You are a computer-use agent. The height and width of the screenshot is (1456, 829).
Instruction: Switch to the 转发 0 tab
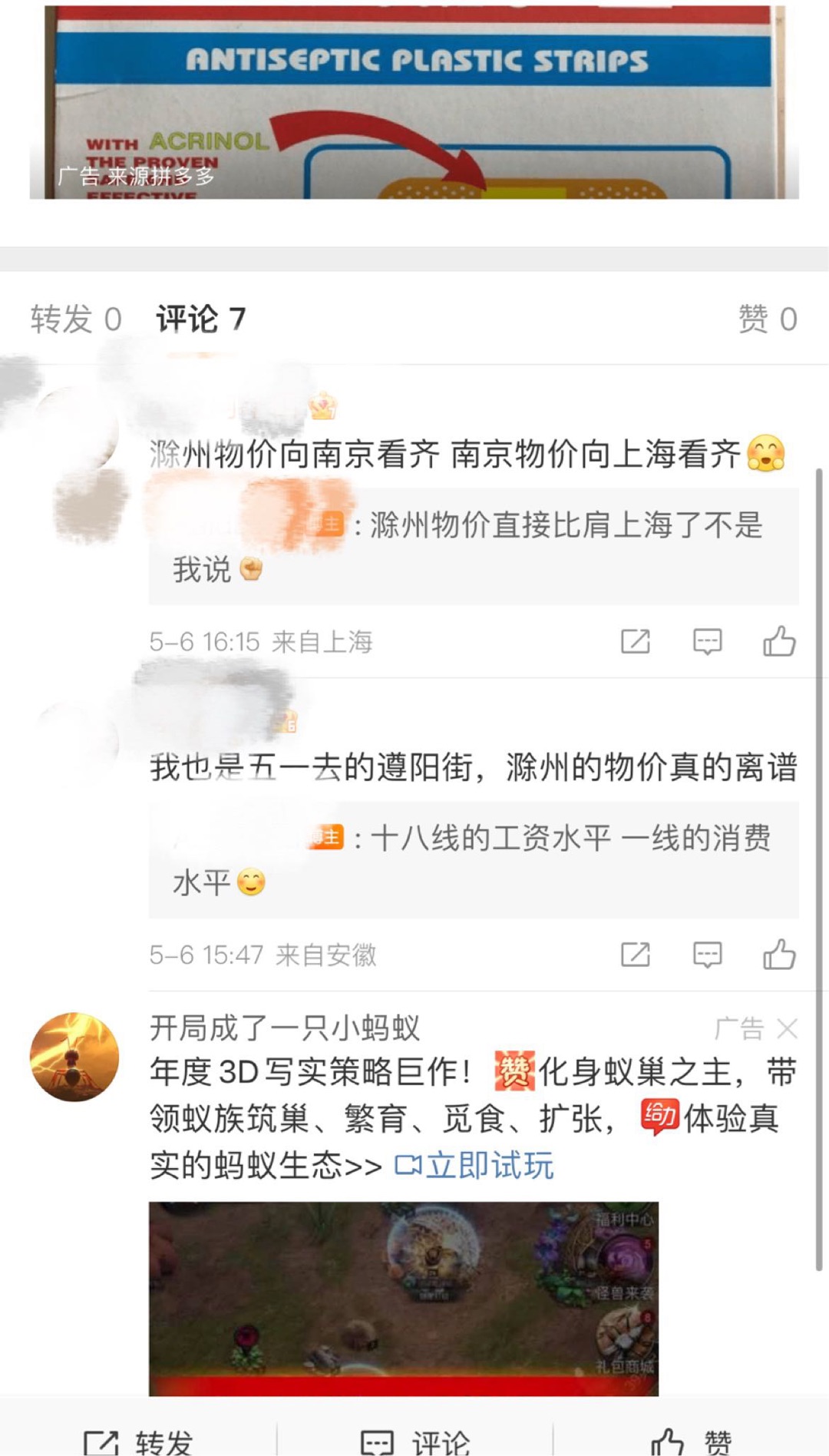[76, 319]
